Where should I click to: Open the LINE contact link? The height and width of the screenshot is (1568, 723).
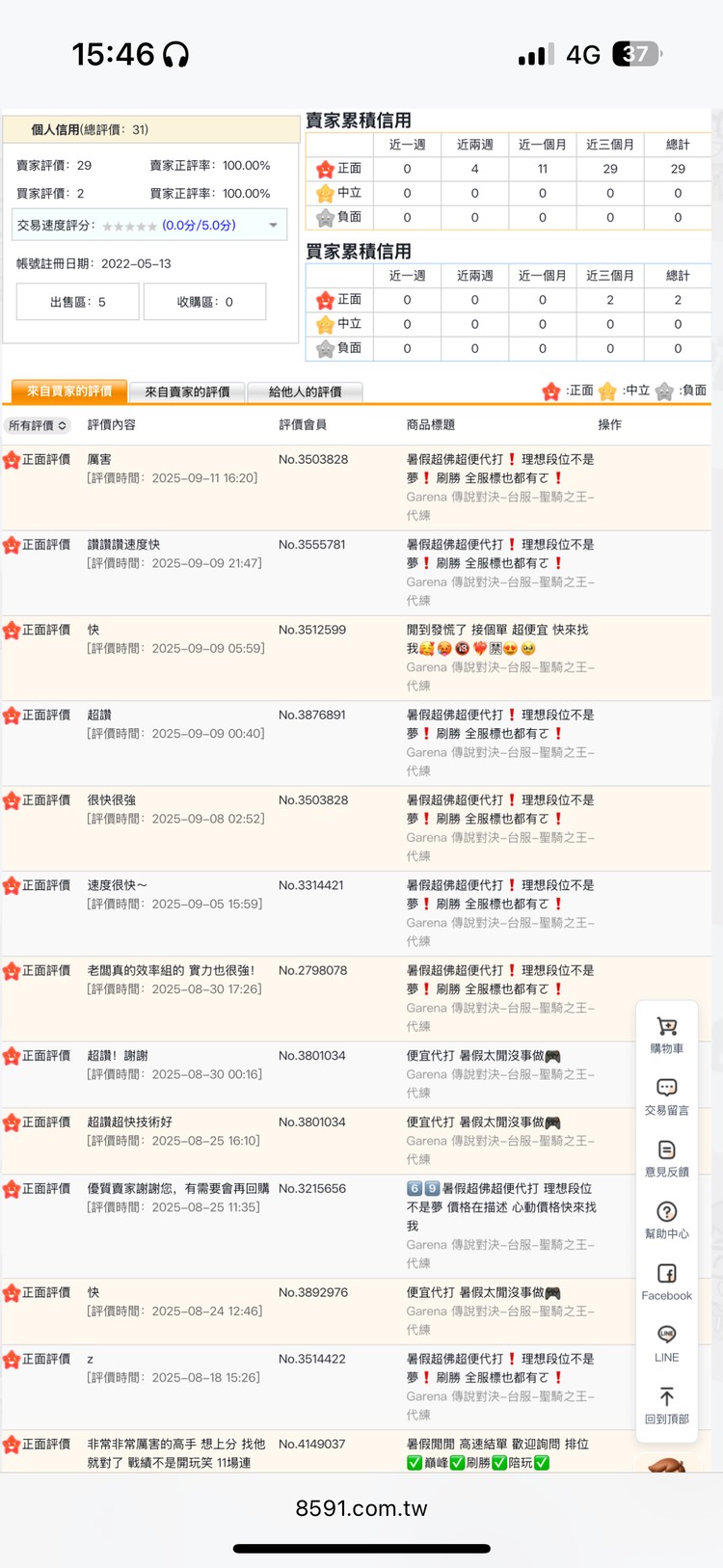666,1343
